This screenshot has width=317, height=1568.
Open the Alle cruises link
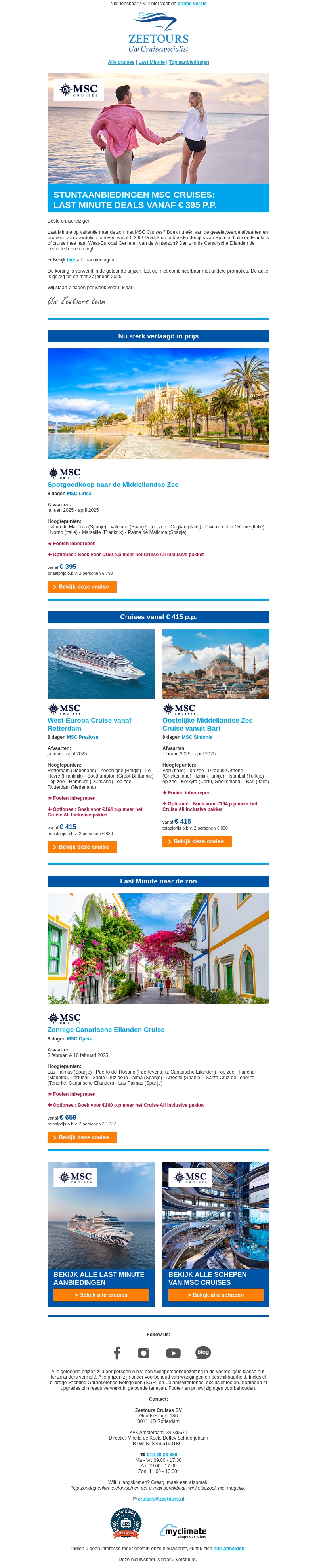click(x=121, y=62)
